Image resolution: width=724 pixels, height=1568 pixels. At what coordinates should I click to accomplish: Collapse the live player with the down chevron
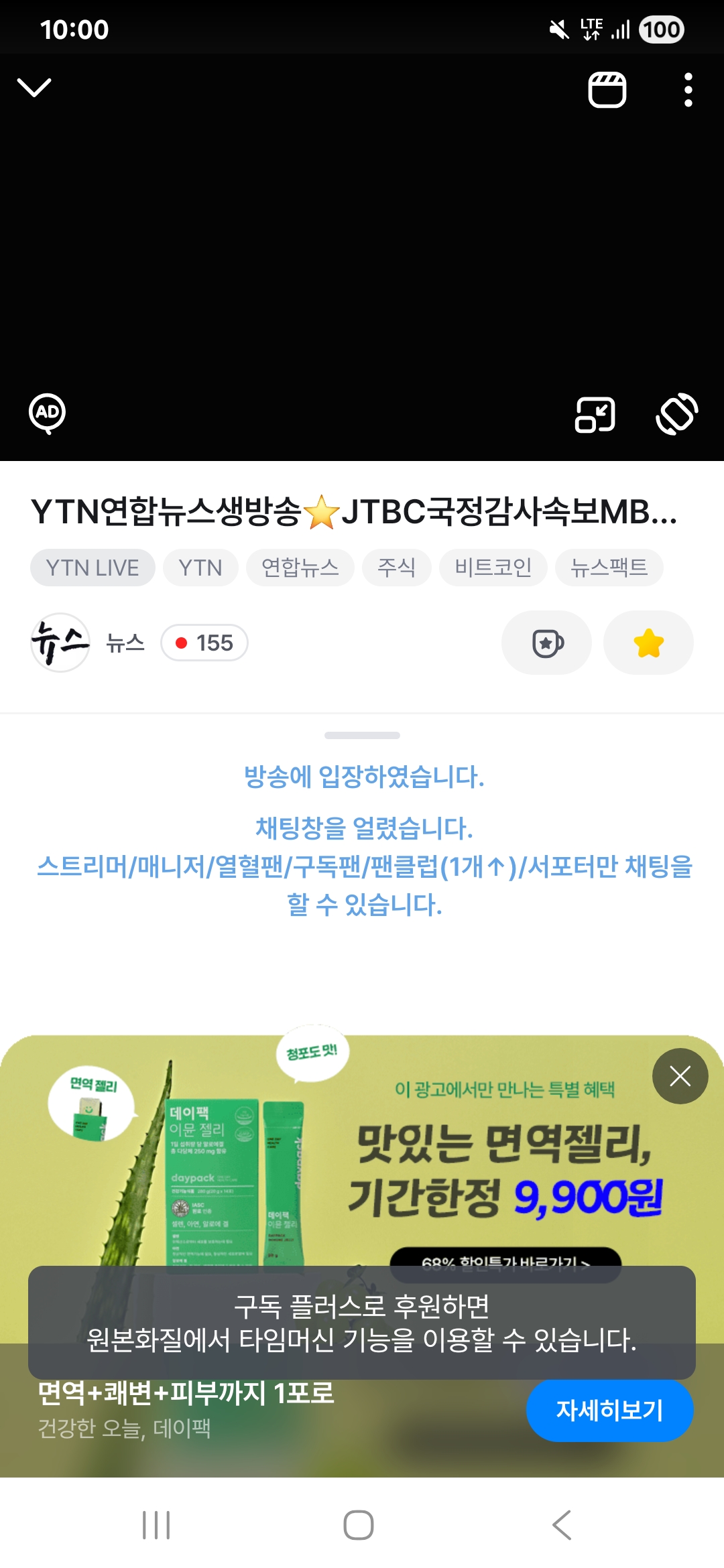pyautogui.click(x=35, y=89)
